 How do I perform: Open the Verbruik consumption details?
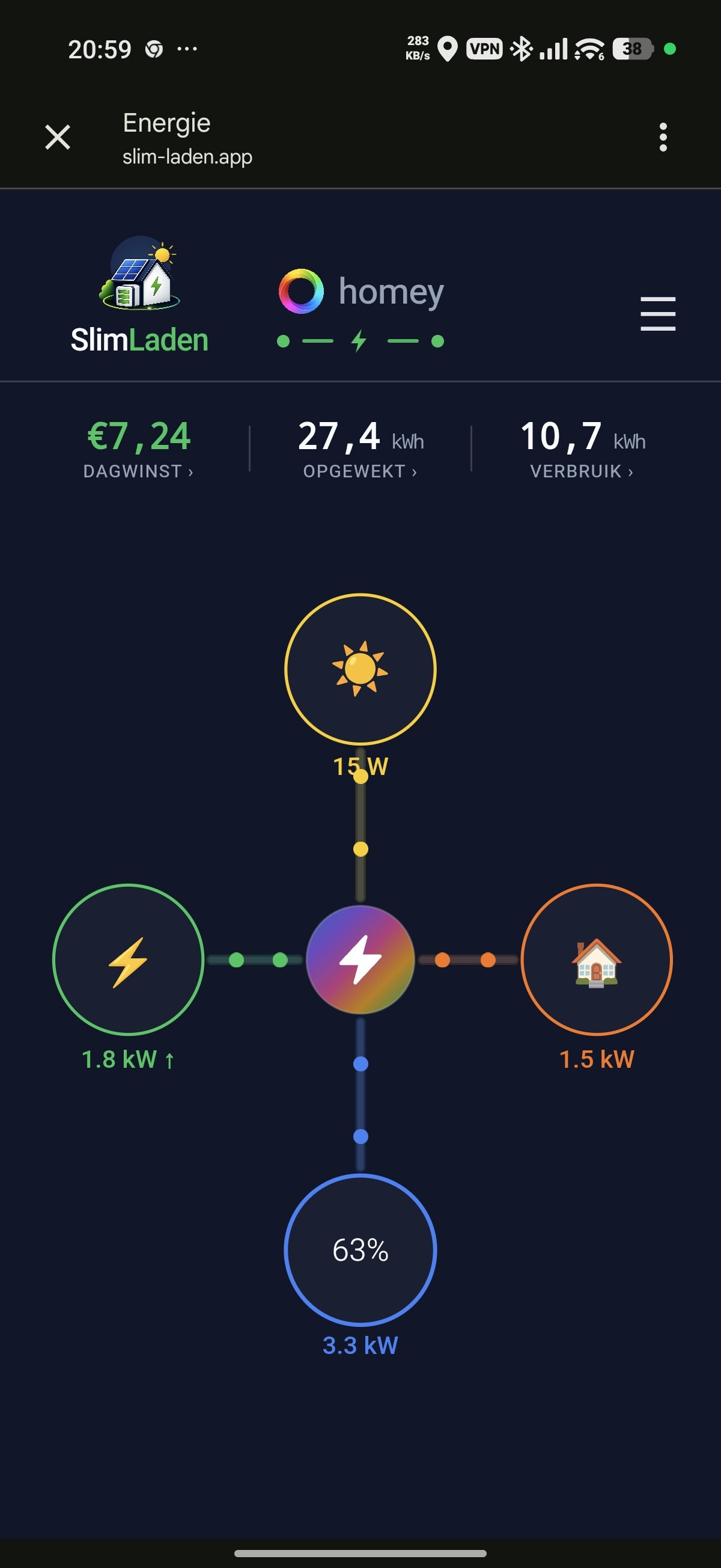(x=582, y=449)
